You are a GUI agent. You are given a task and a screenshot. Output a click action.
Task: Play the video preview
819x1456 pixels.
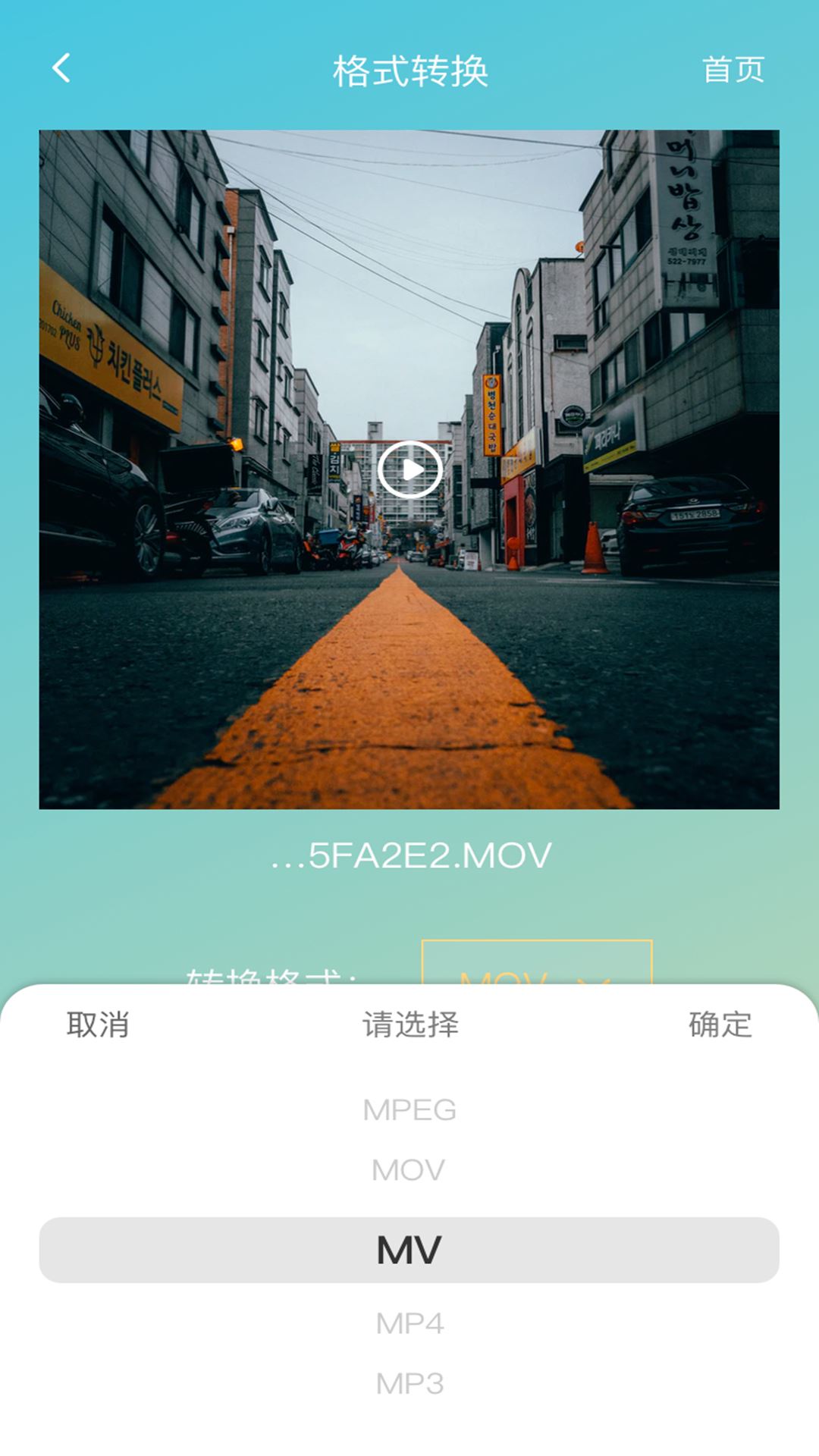click(x=410, y=470)
